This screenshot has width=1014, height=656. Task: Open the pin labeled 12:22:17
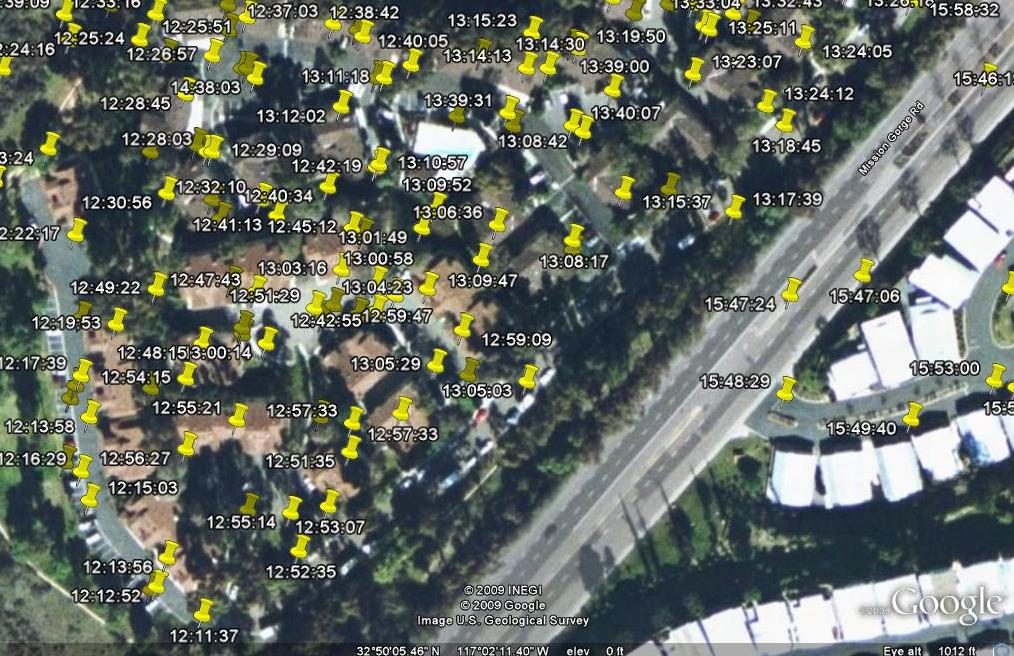click(77, 229)
